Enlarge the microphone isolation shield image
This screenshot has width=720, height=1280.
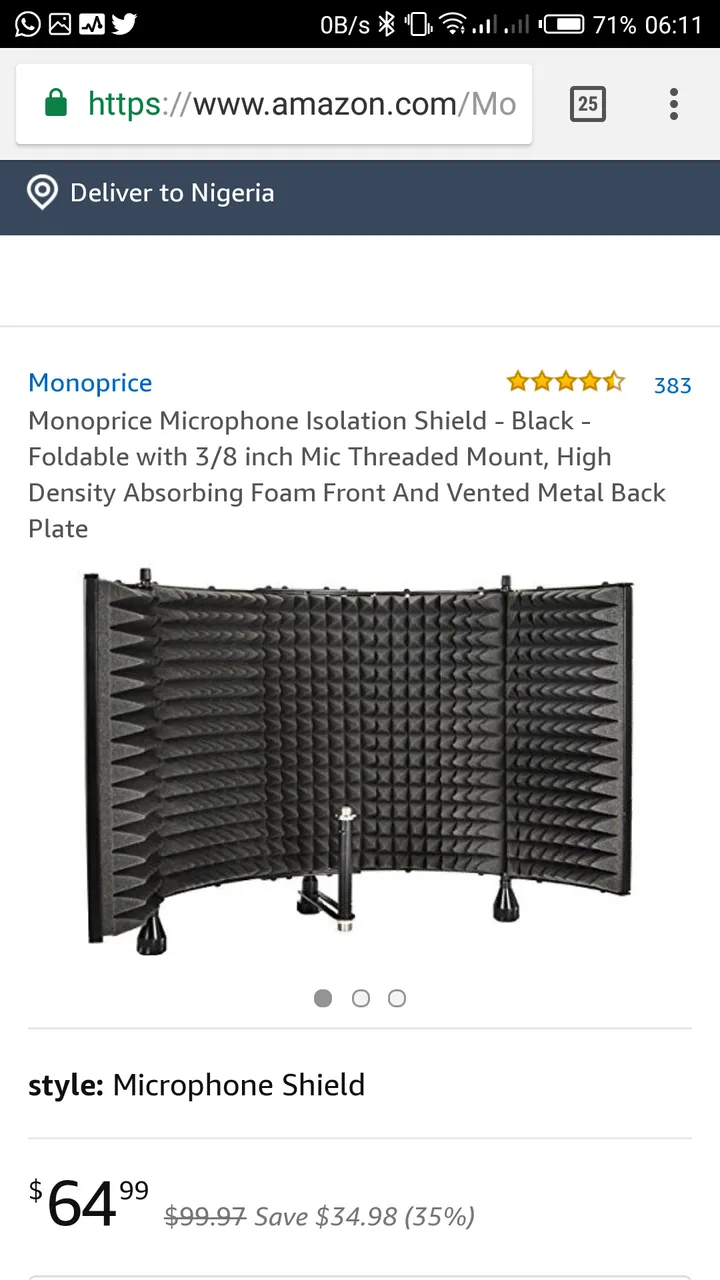tap(358, 758)
